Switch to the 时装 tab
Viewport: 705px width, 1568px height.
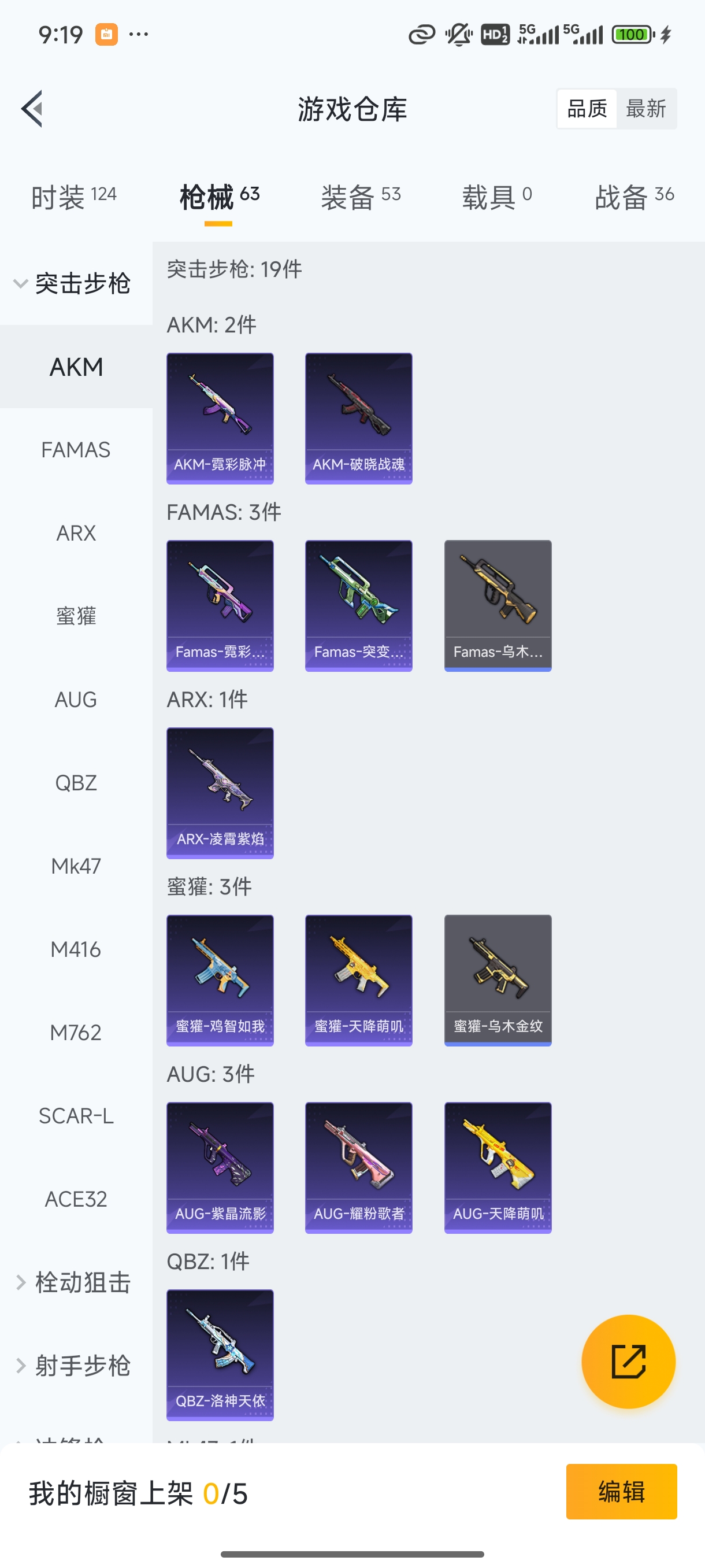[73, 197]
